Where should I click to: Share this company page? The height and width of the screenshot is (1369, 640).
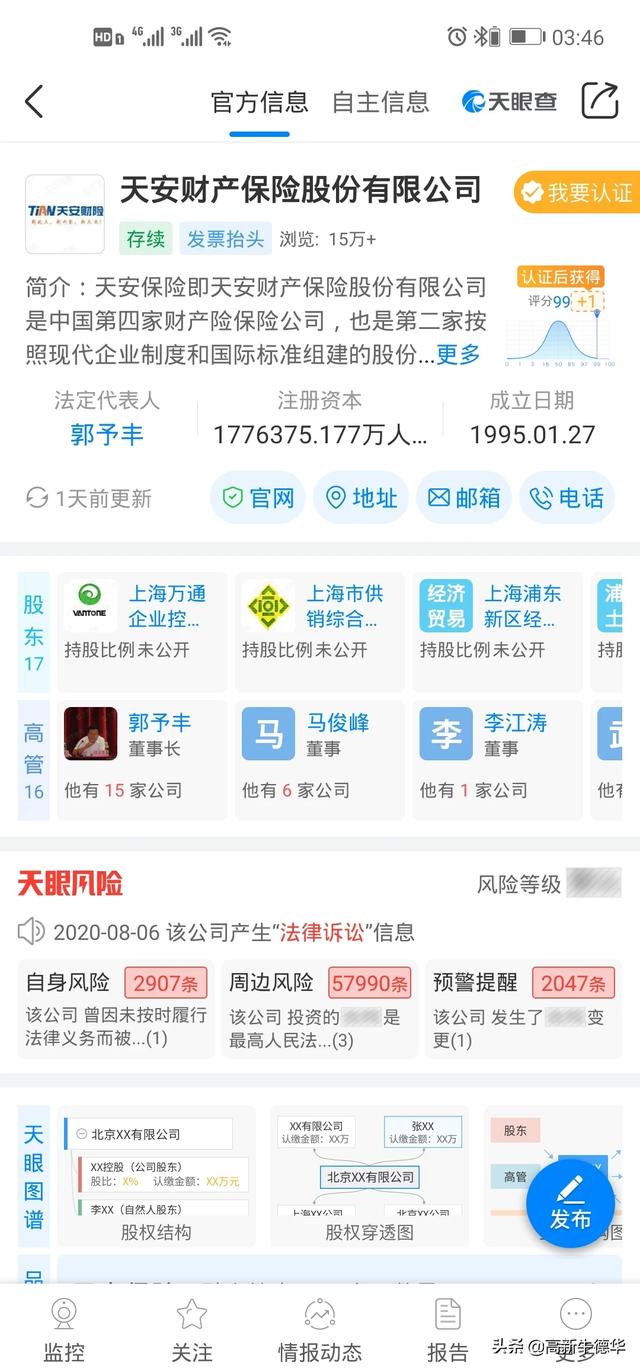pos(600,101)
